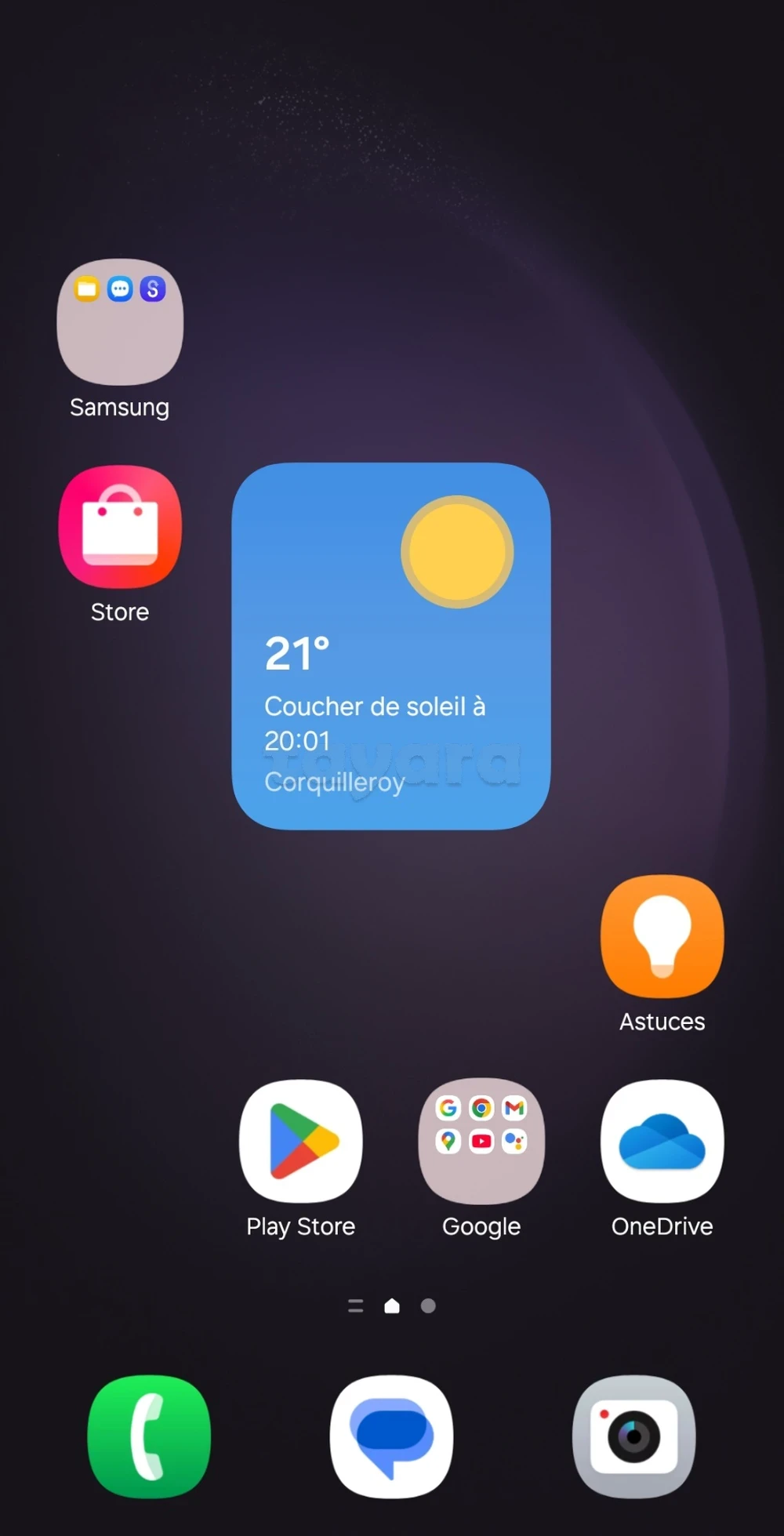Open the Astuces tips app
Viewport: 784px width, 1536px height.
(662, 936)
